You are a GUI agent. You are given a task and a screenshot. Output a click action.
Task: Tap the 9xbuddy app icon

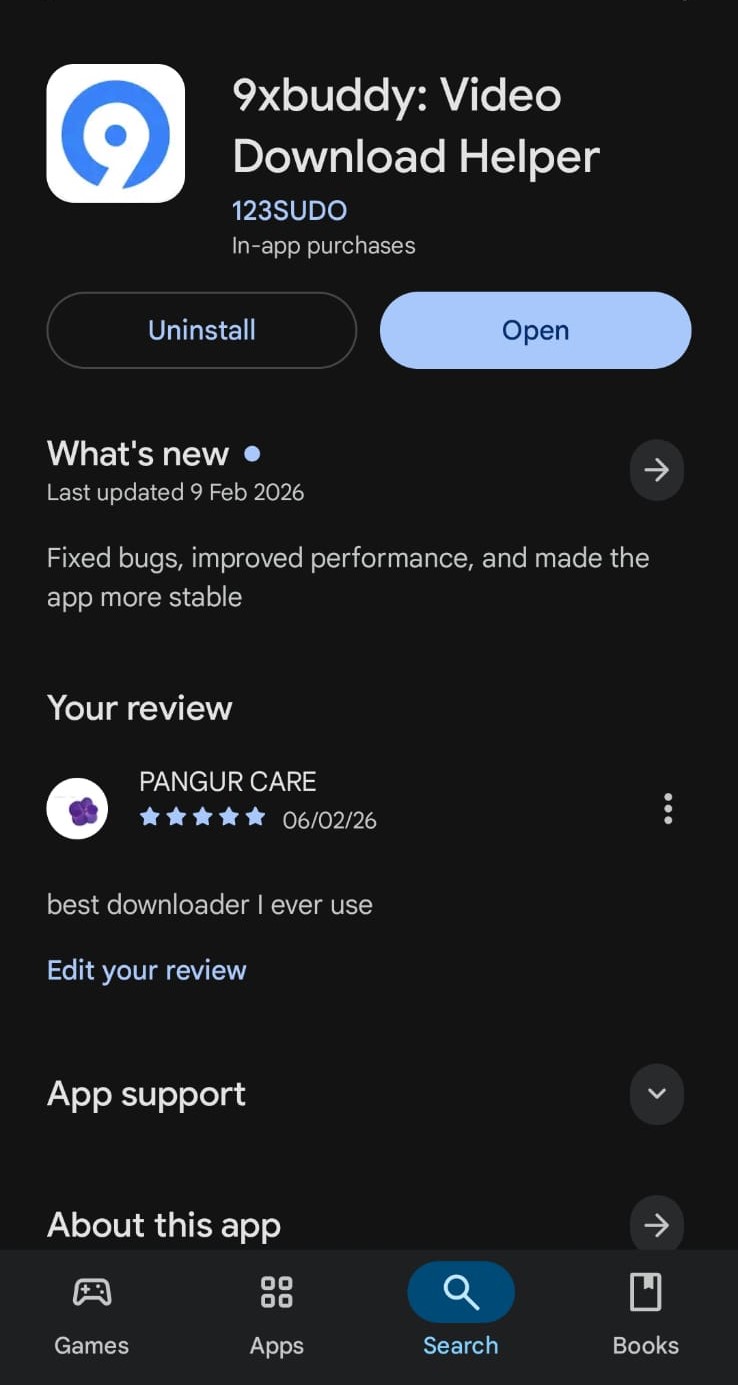point(115,132)
